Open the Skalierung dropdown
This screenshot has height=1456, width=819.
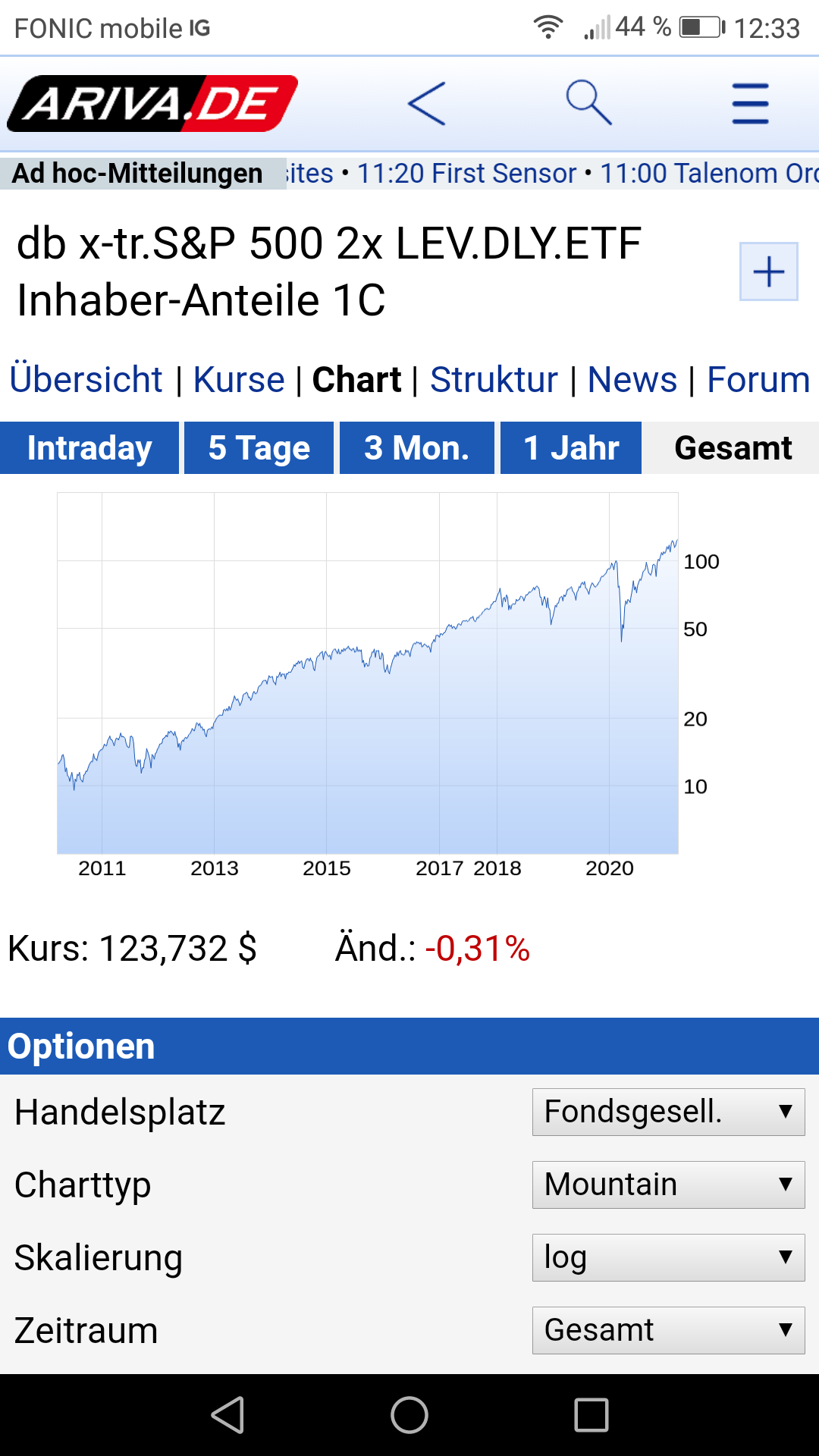pyautogui.click(x=668, y=1257)
